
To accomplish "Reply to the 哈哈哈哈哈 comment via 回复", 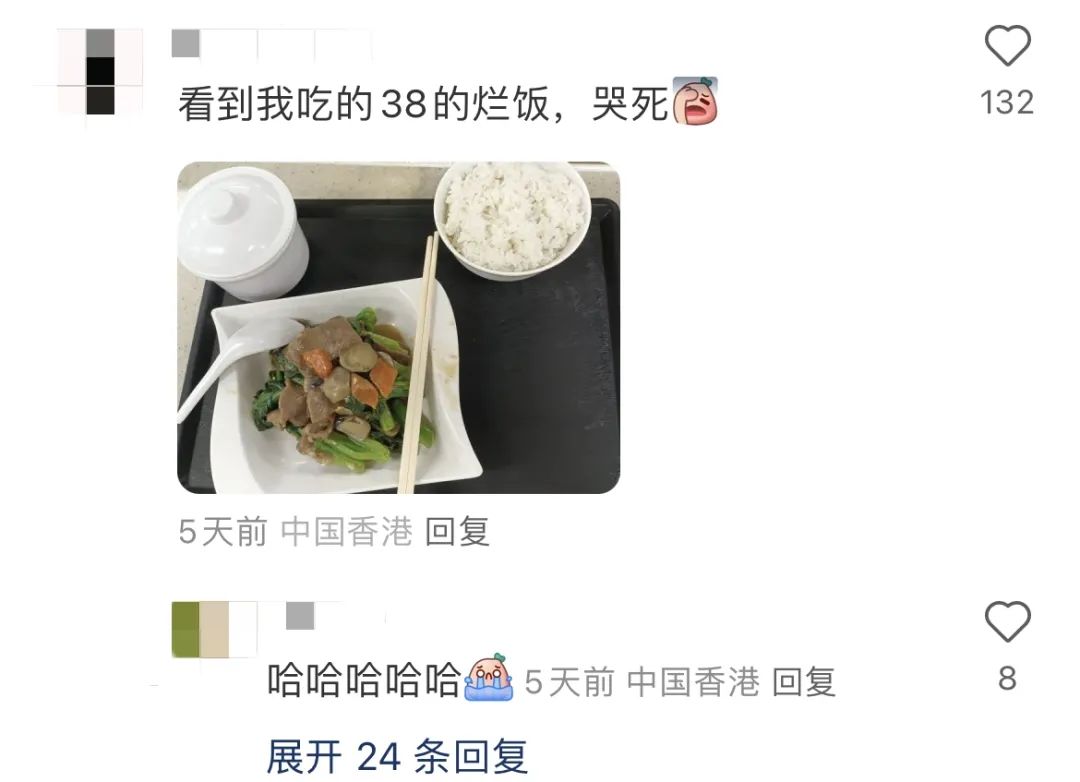I will click(x=804, y=682).
